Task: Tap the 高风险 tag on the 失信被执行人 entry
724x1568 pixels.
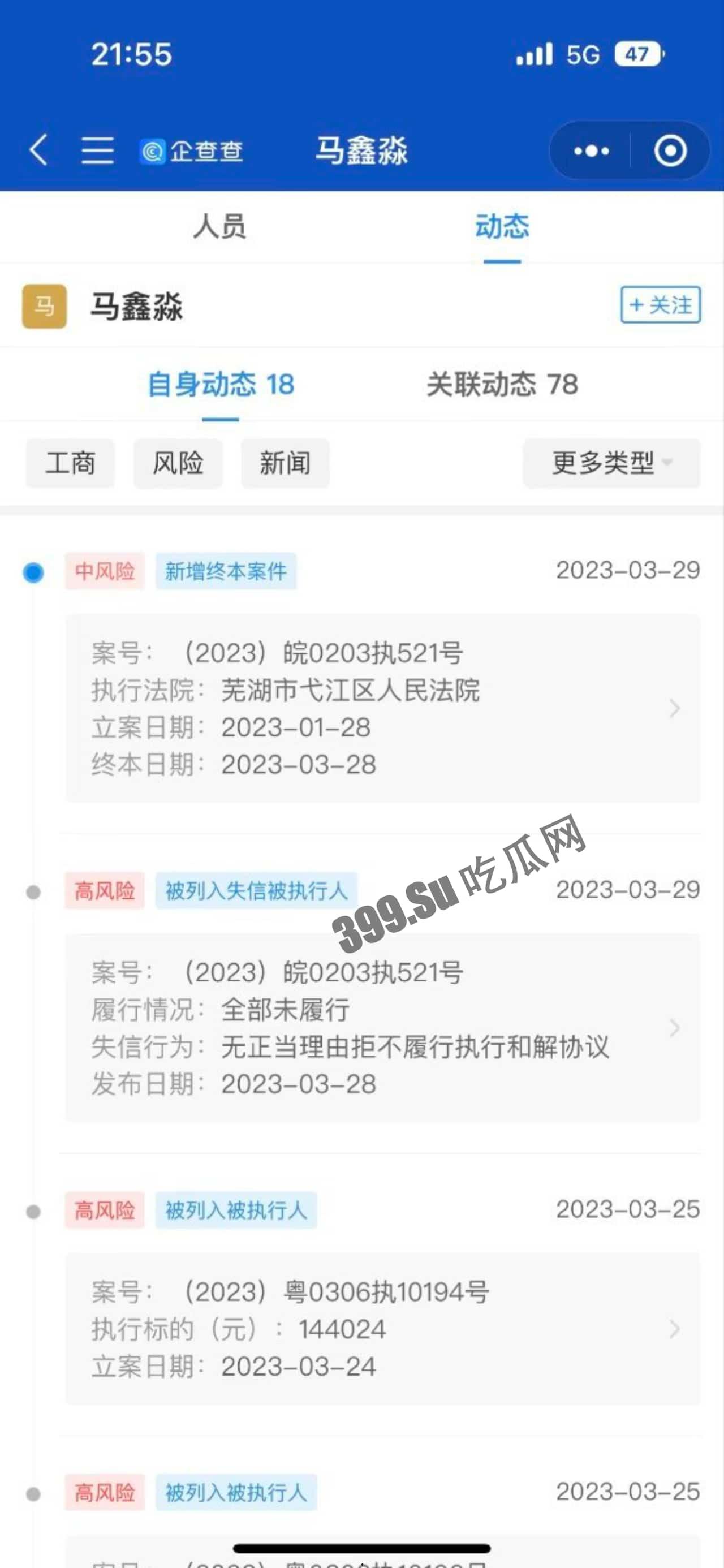Action: (x=104, y=889)
